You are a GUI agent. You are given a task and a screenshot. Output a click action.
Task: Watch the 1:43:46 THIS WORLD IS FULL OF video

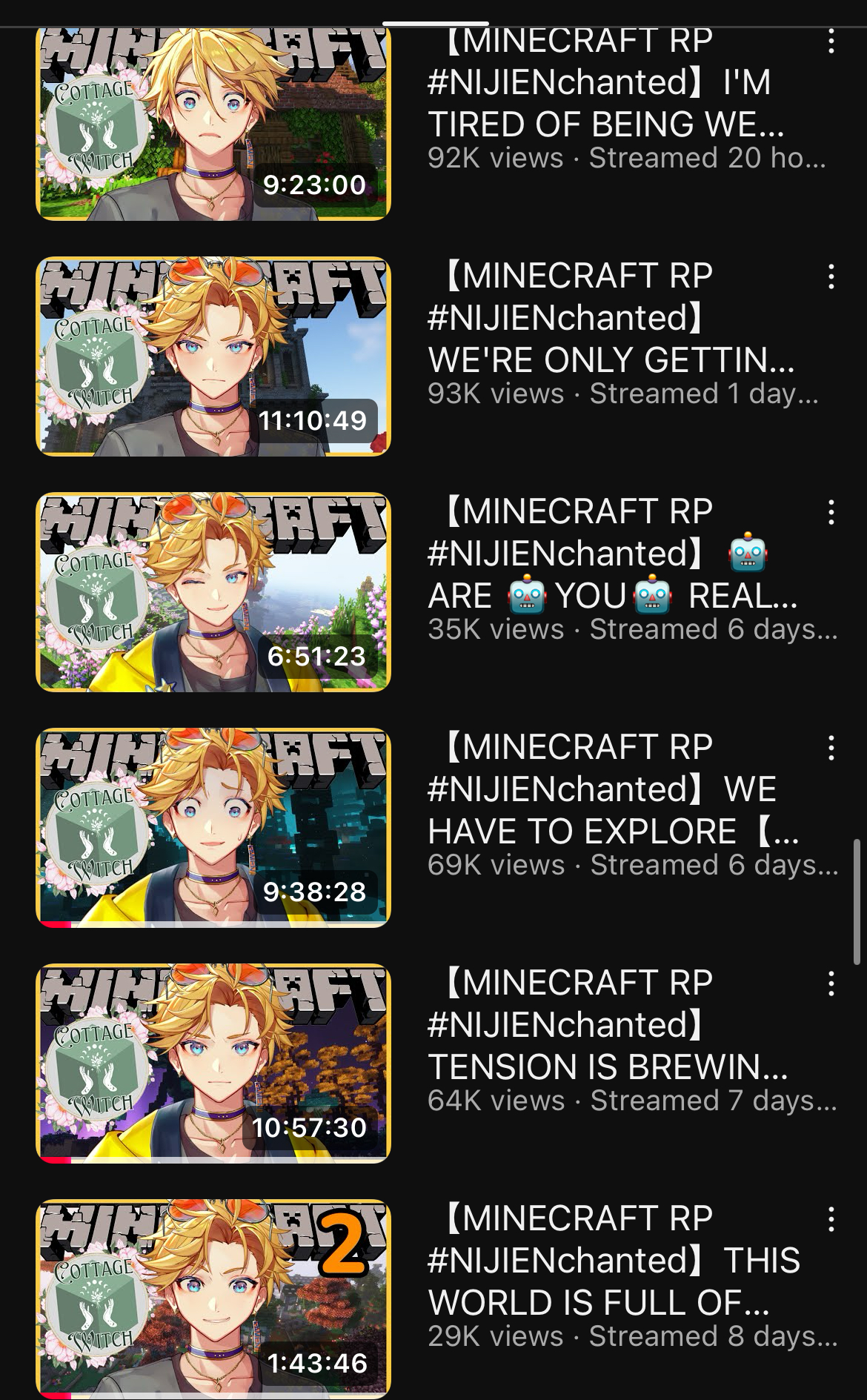click(x=213, y=1298)
